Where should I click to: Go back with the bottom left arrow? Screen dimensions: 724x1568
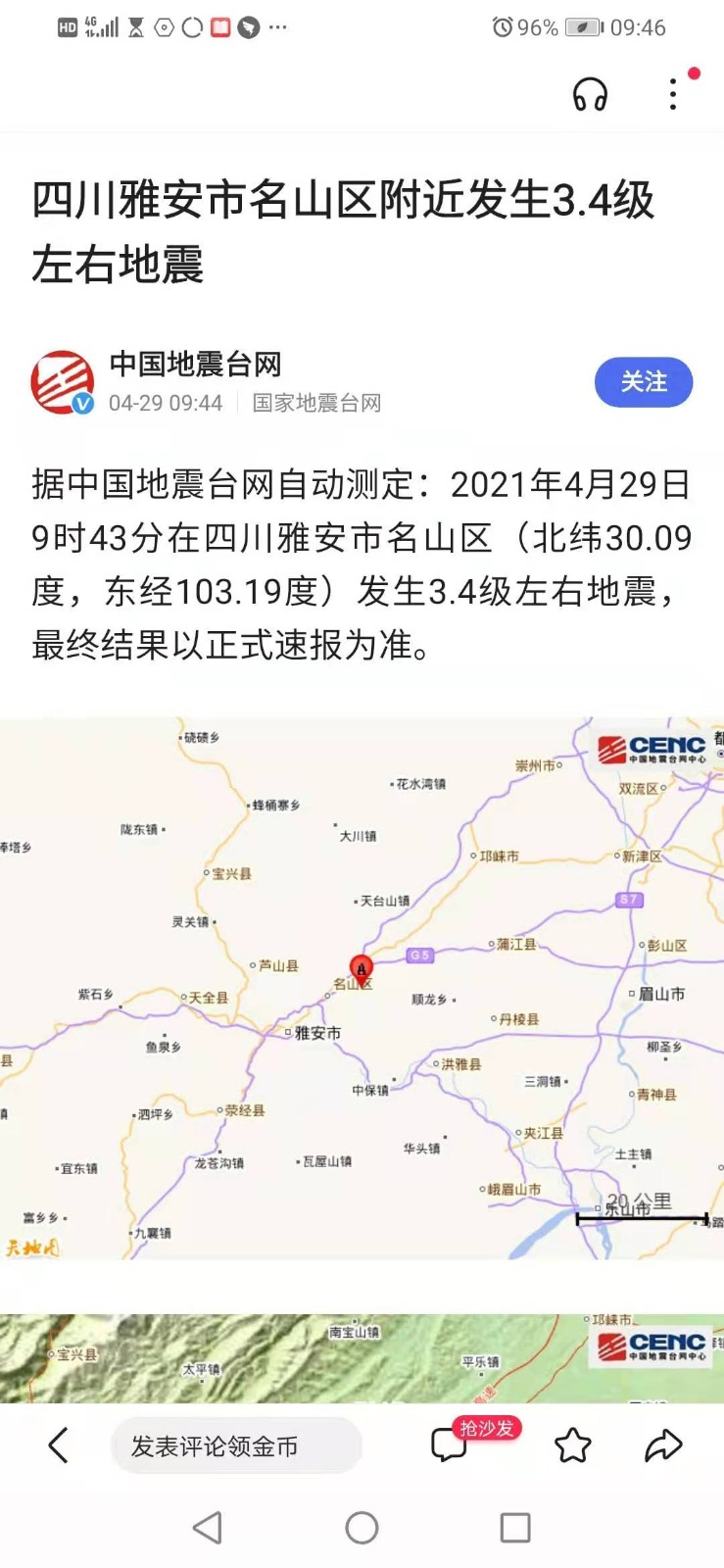[x=59, y=1445]
